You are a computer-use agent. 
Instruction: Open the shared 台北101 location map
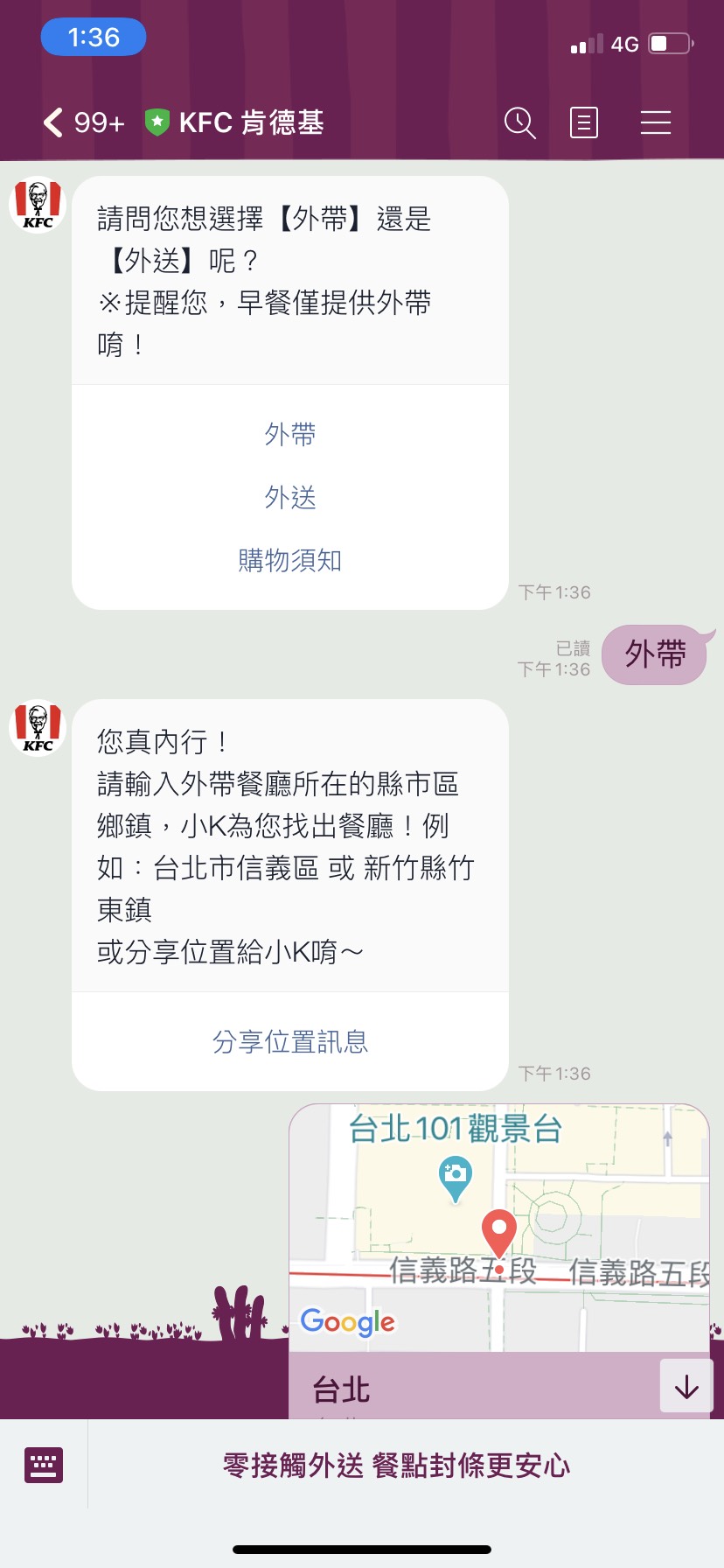(498, 1225)
